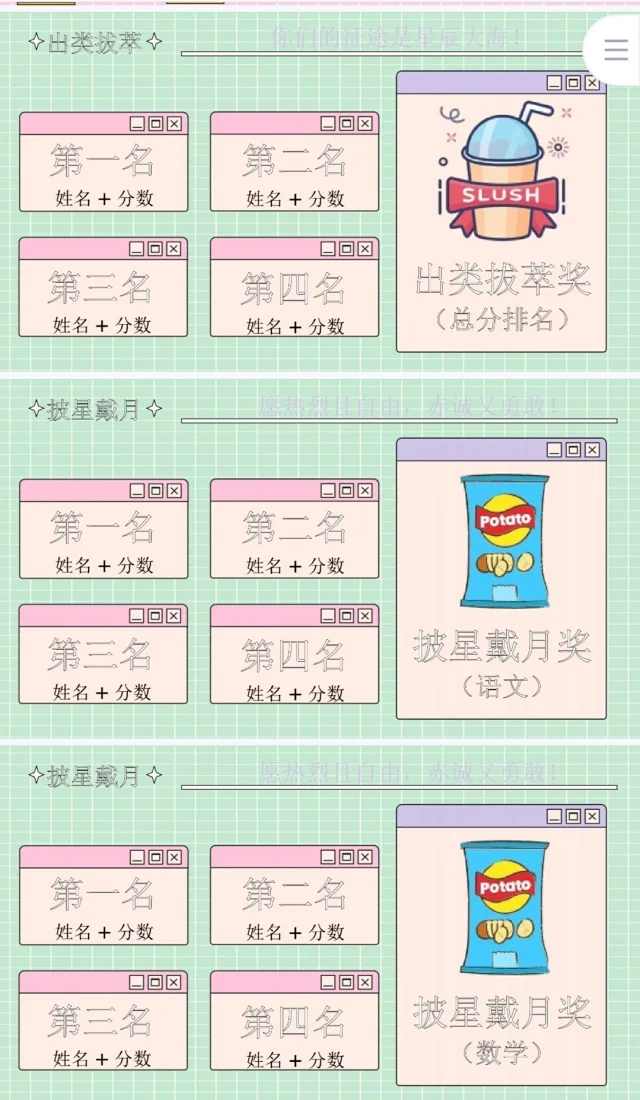Open the hamburger menu button
The height and width of the screenshot is (1100, 640).
[616, 50]
